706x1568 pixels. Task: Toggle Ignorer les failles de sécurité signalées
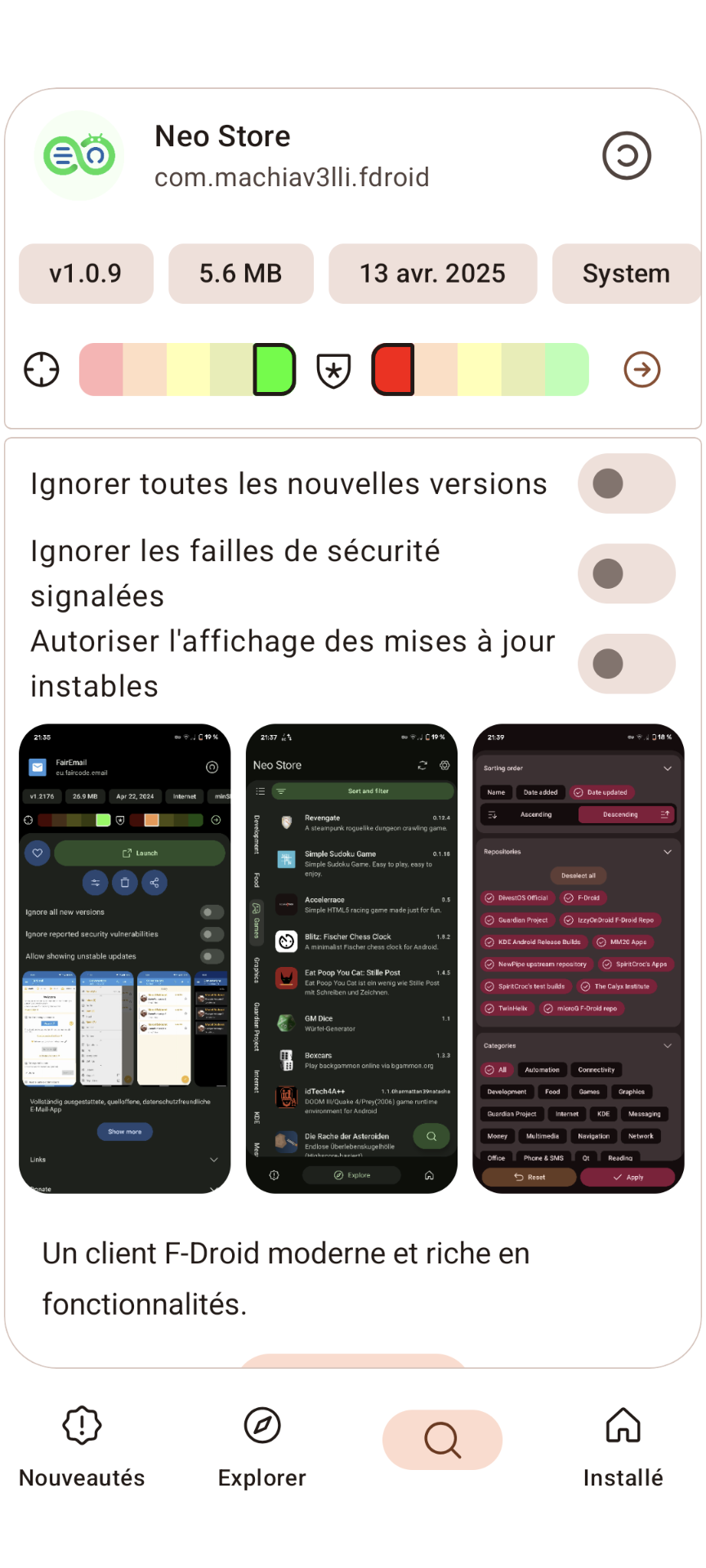626,573
